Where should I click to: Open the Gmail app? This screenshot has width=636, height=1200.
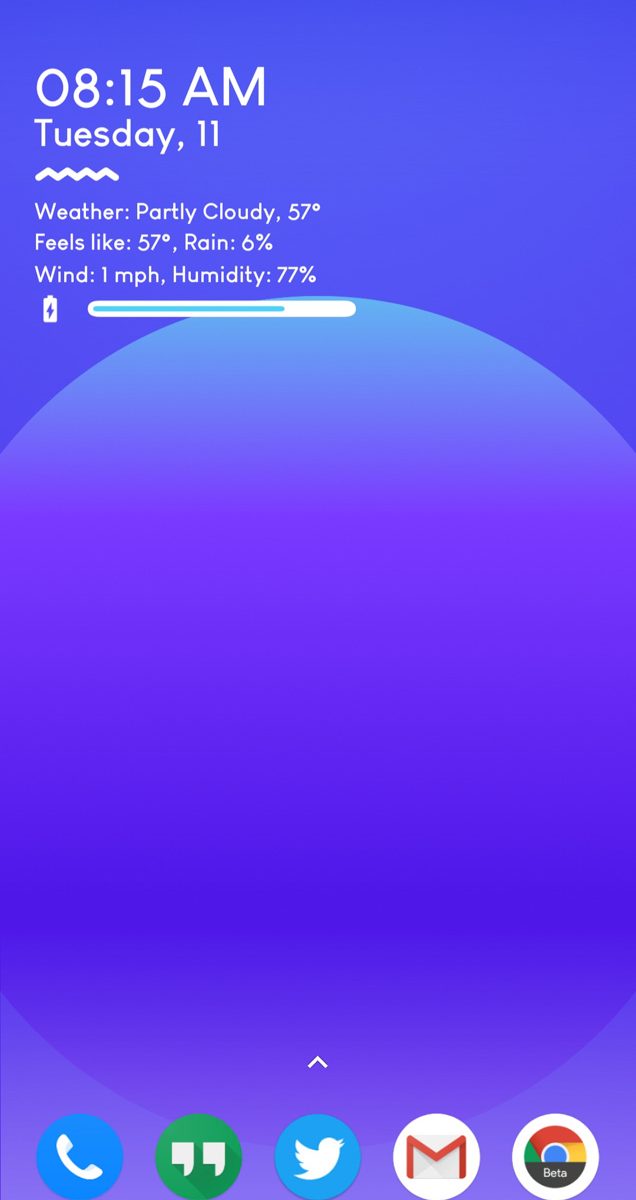436,1157
